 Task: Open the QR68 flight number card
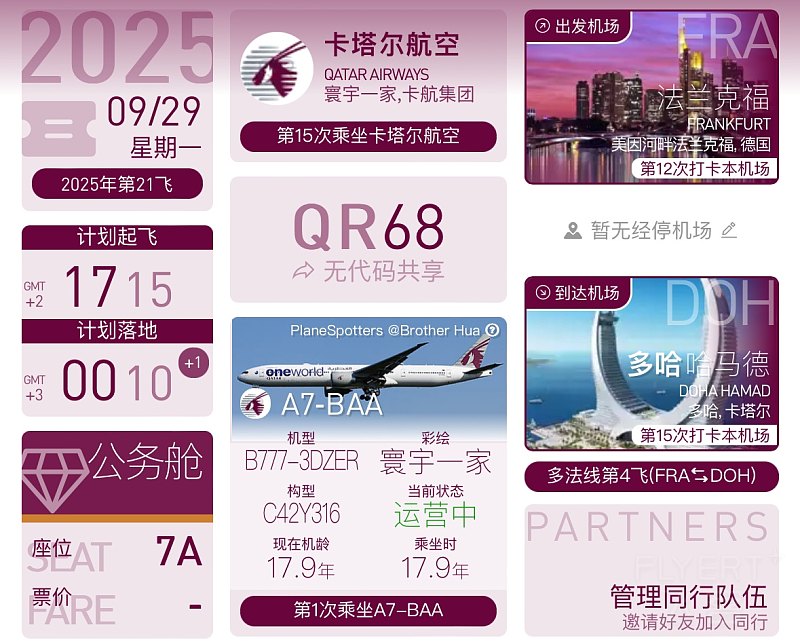(368, 240)
